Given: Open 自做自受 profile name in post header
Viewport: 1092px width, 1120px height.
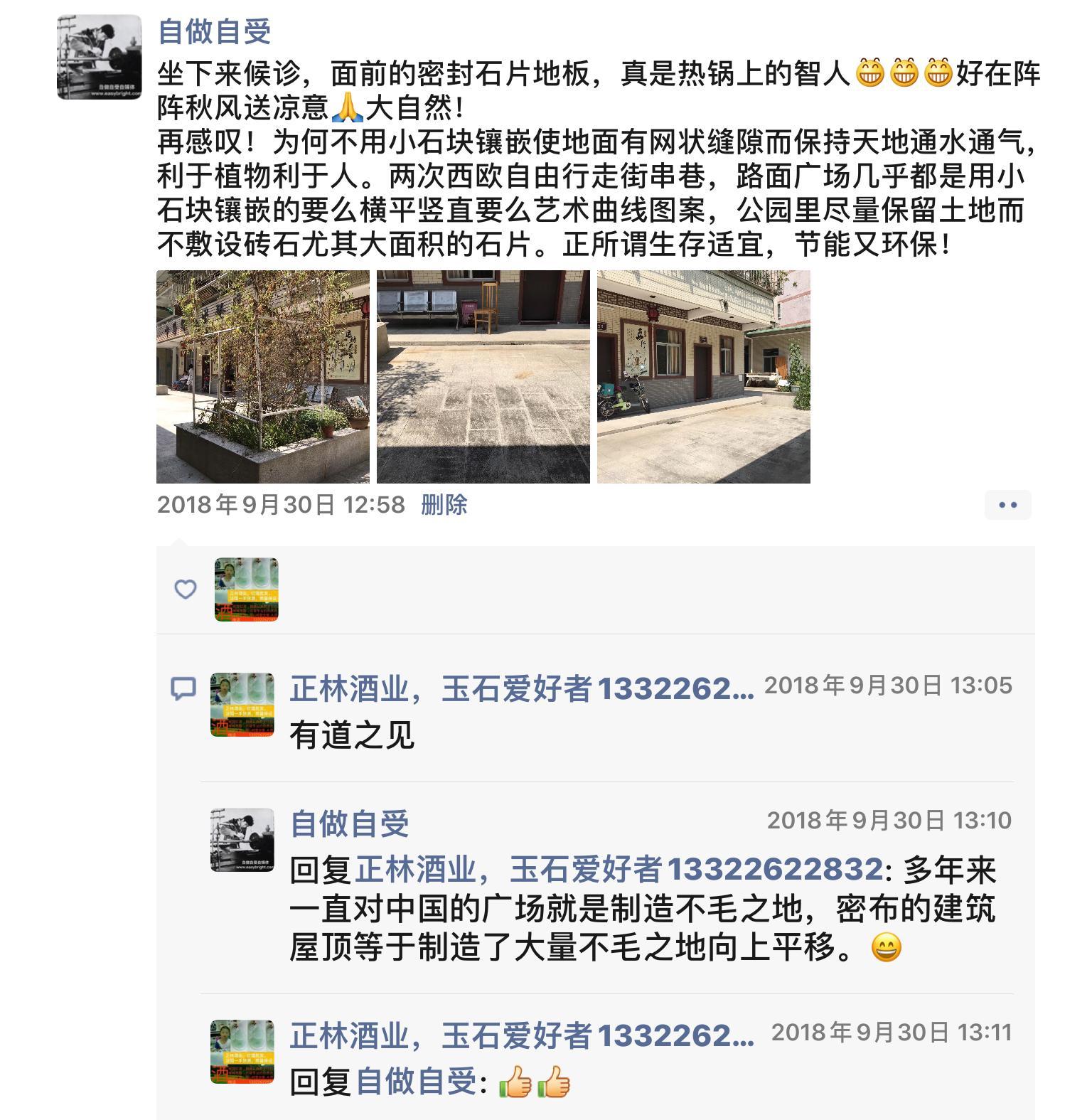Looking at the screenshot, I should (x=214, y=32).
